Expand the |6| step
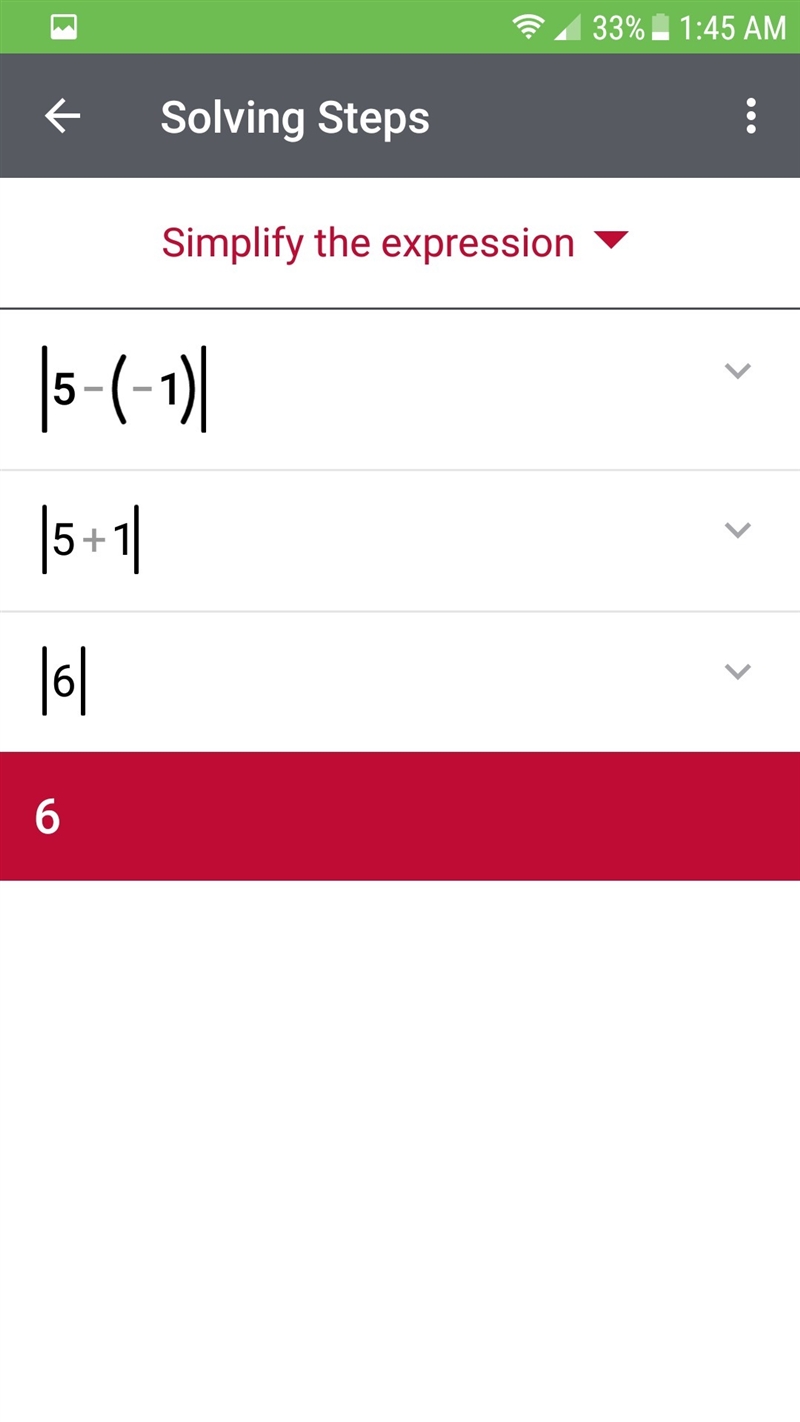Image resolution: width=800 pixels, height=1422 pixels. [737, 671]
